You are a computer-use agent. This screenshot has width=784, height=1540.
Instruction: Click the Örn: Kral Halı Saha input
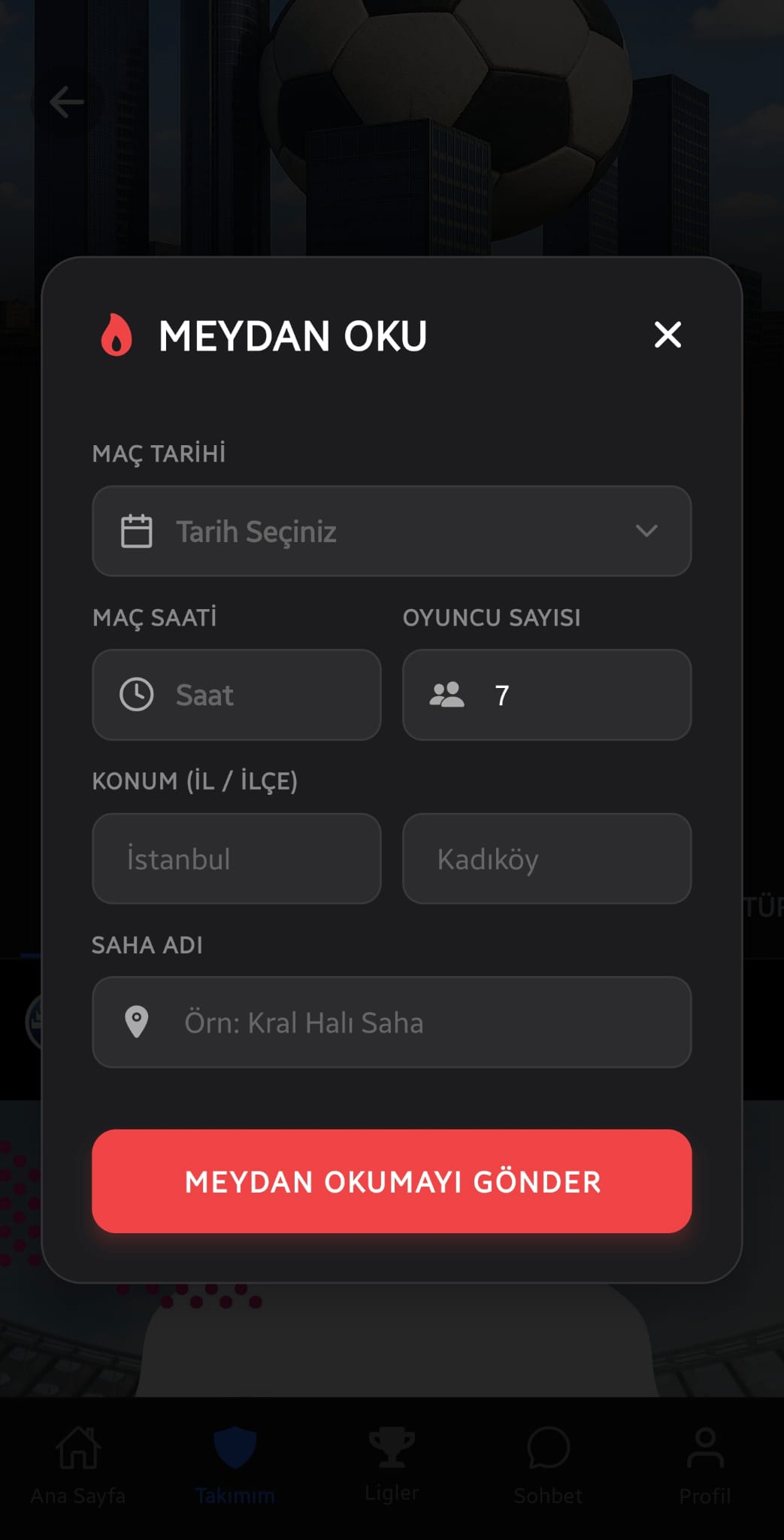click(391, 1023)
